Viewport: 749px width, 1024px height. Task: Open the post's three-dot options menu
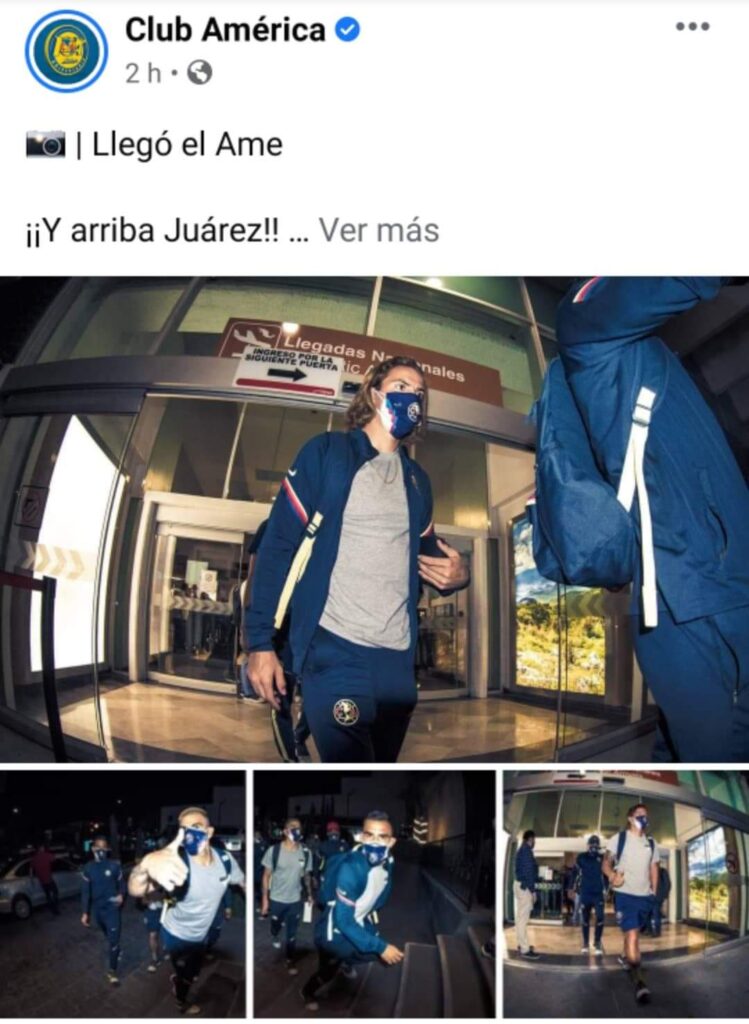click(x=692, y=27)
